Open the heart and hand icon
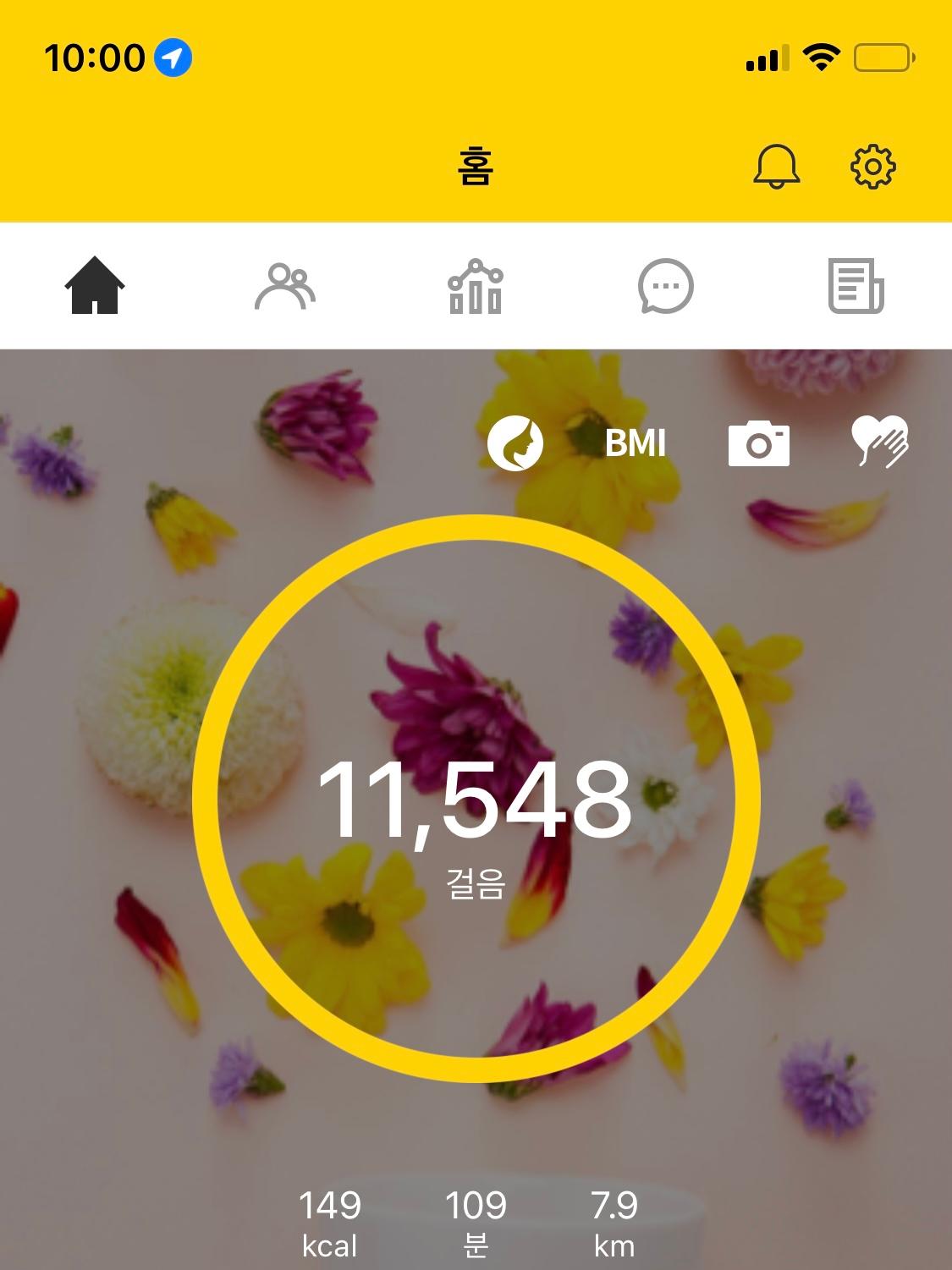Image resolution: width=952 pixels, height=1270 pixels. [x=880, y=442]
